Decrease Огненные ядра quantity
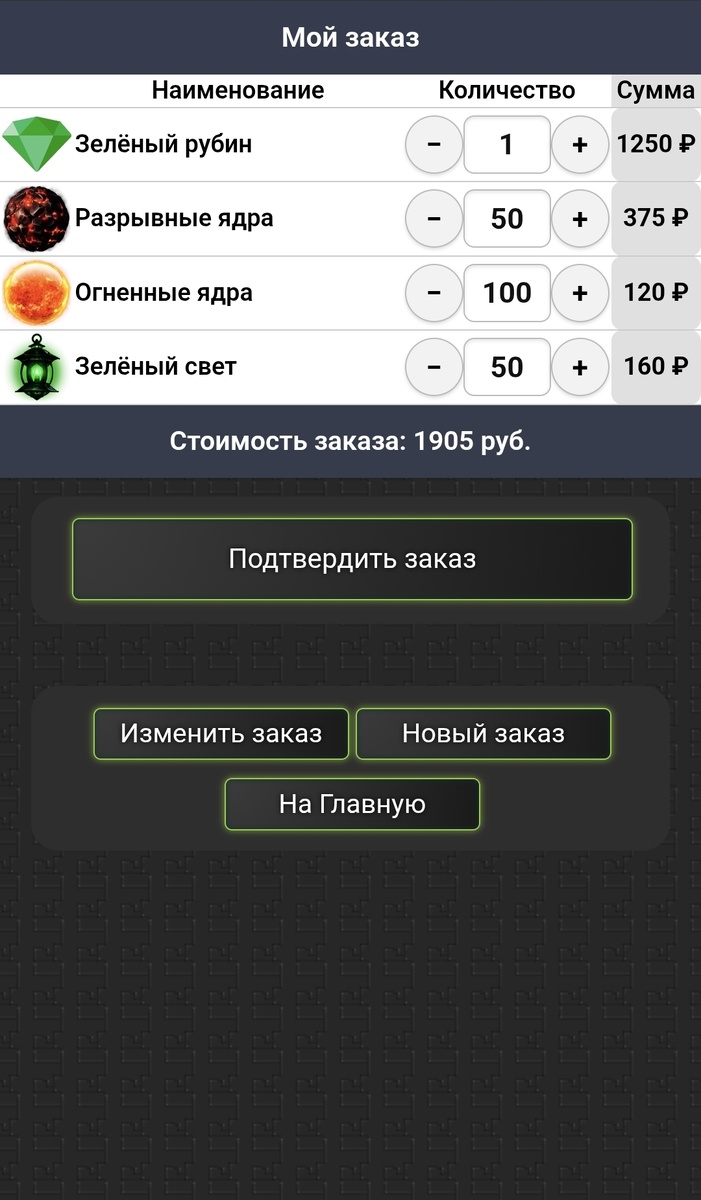 point(433,293)
